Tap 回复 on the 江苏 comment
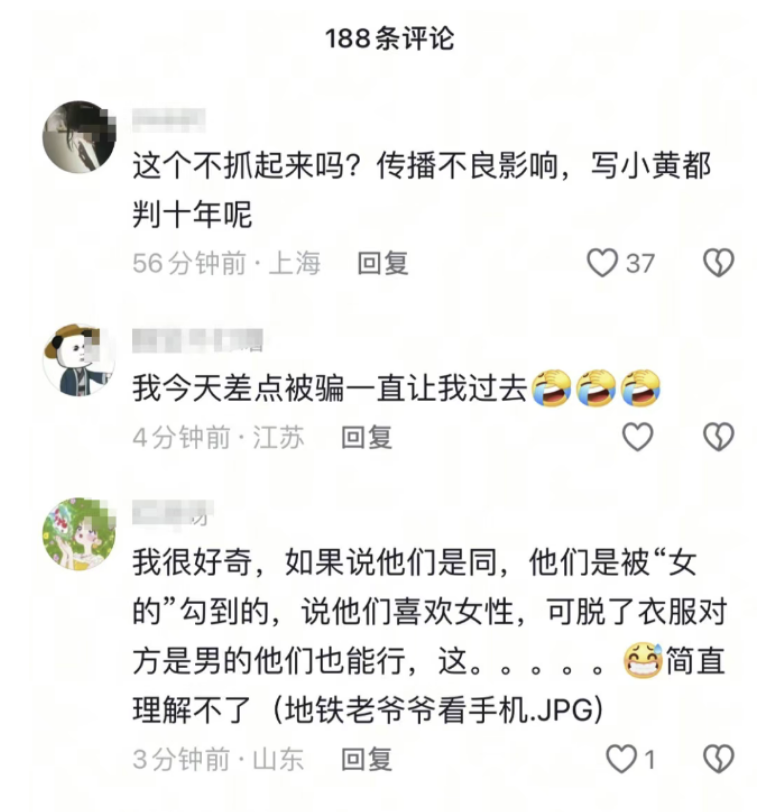 [x=367, y=437]
